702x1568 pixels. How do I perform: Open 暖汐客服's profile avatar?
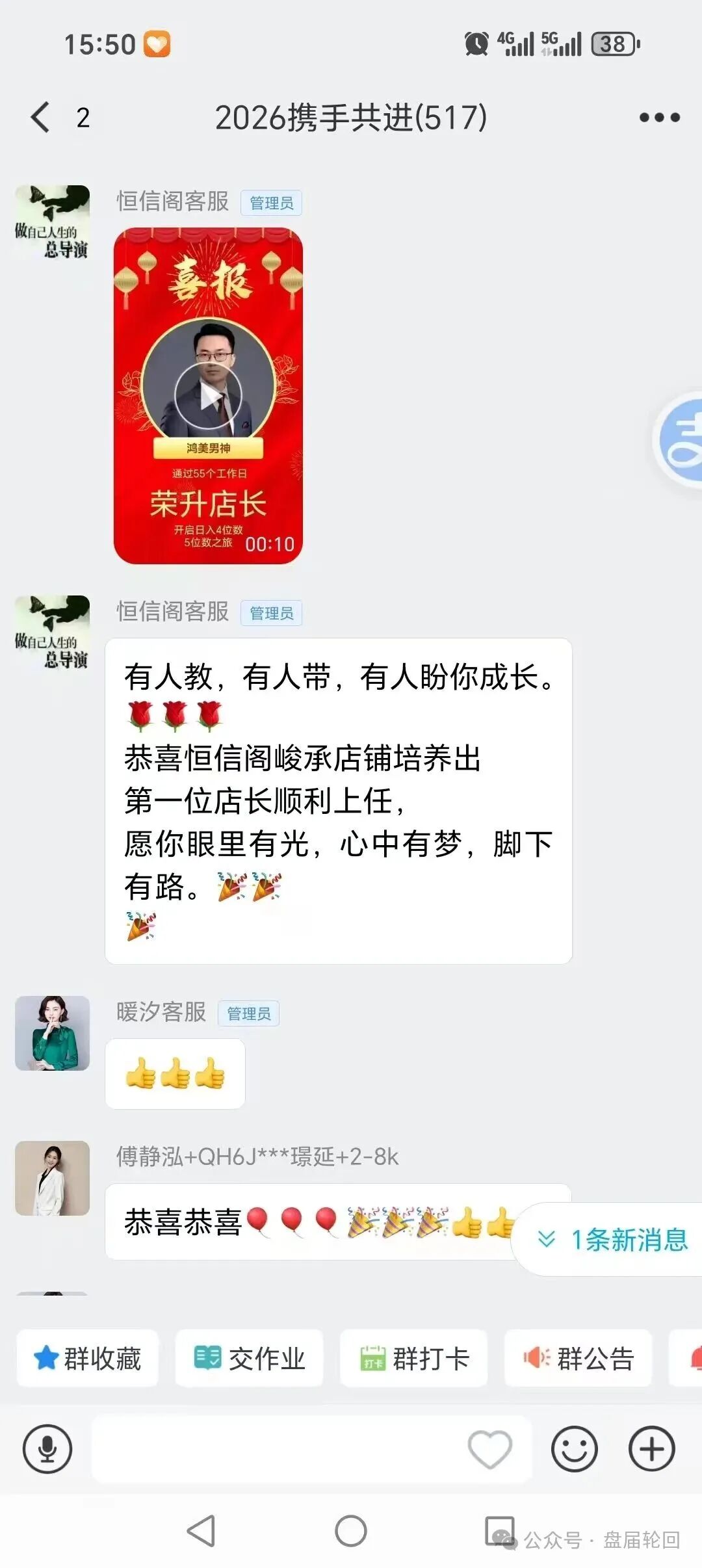[x=52, y=1034]
